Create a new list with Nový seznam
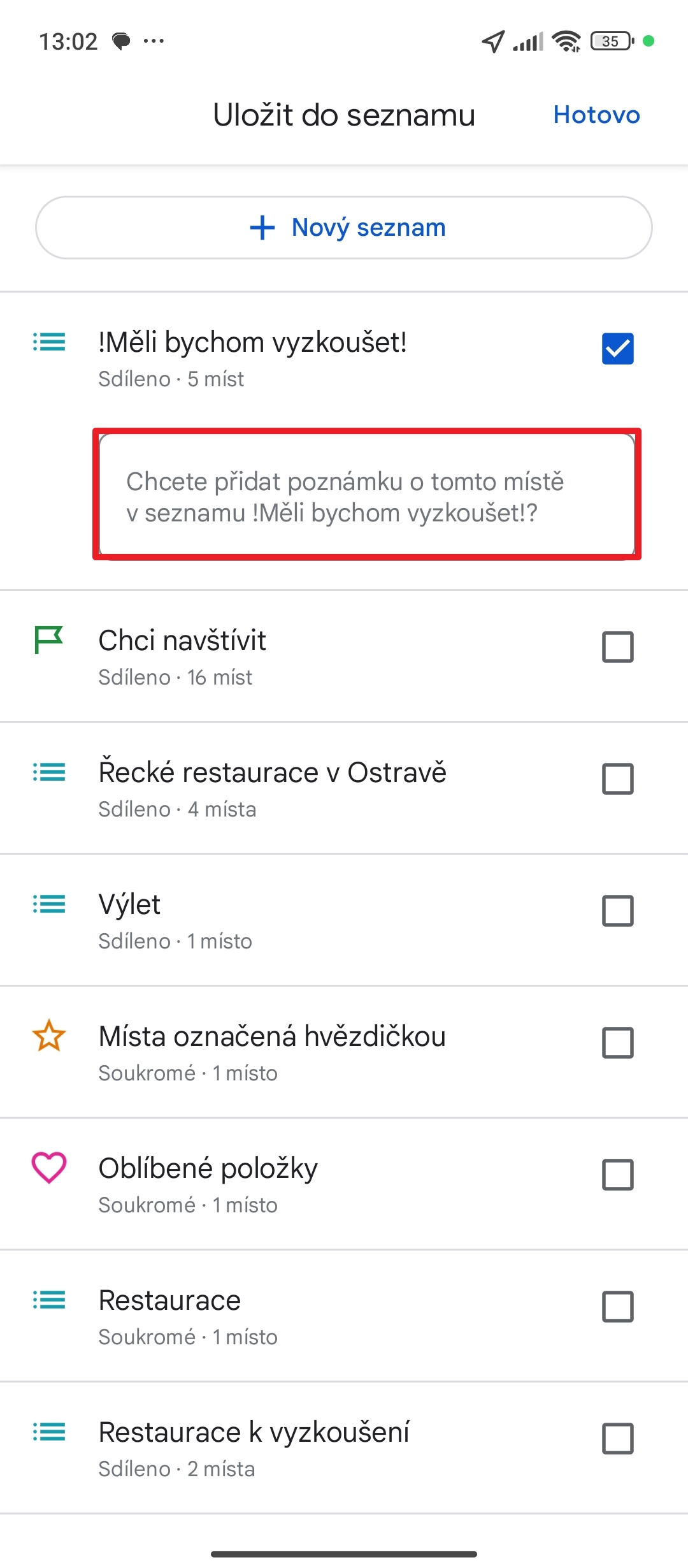 pyautogui.click(x=344, y=228)
